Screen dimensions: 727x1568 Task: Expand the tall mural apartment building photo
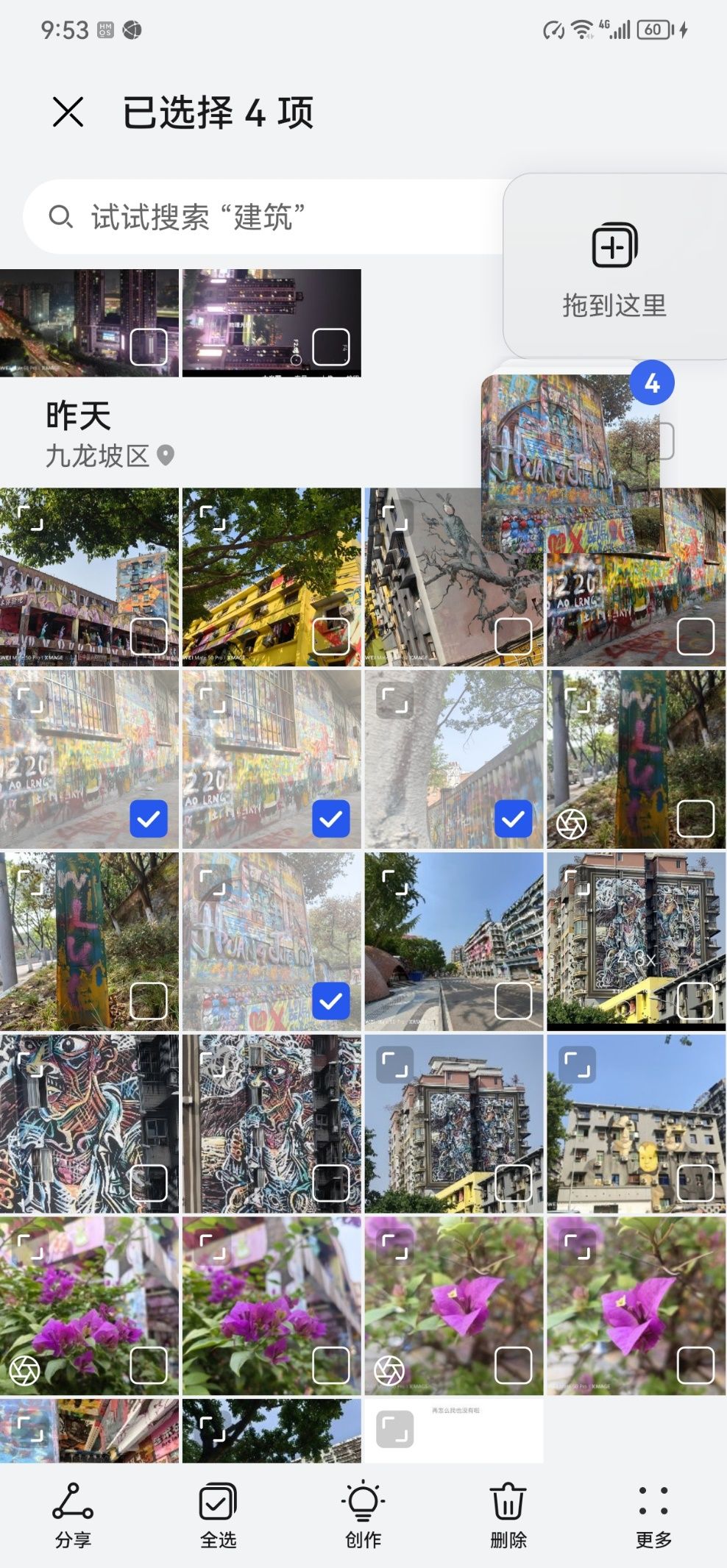(394, 1063)
